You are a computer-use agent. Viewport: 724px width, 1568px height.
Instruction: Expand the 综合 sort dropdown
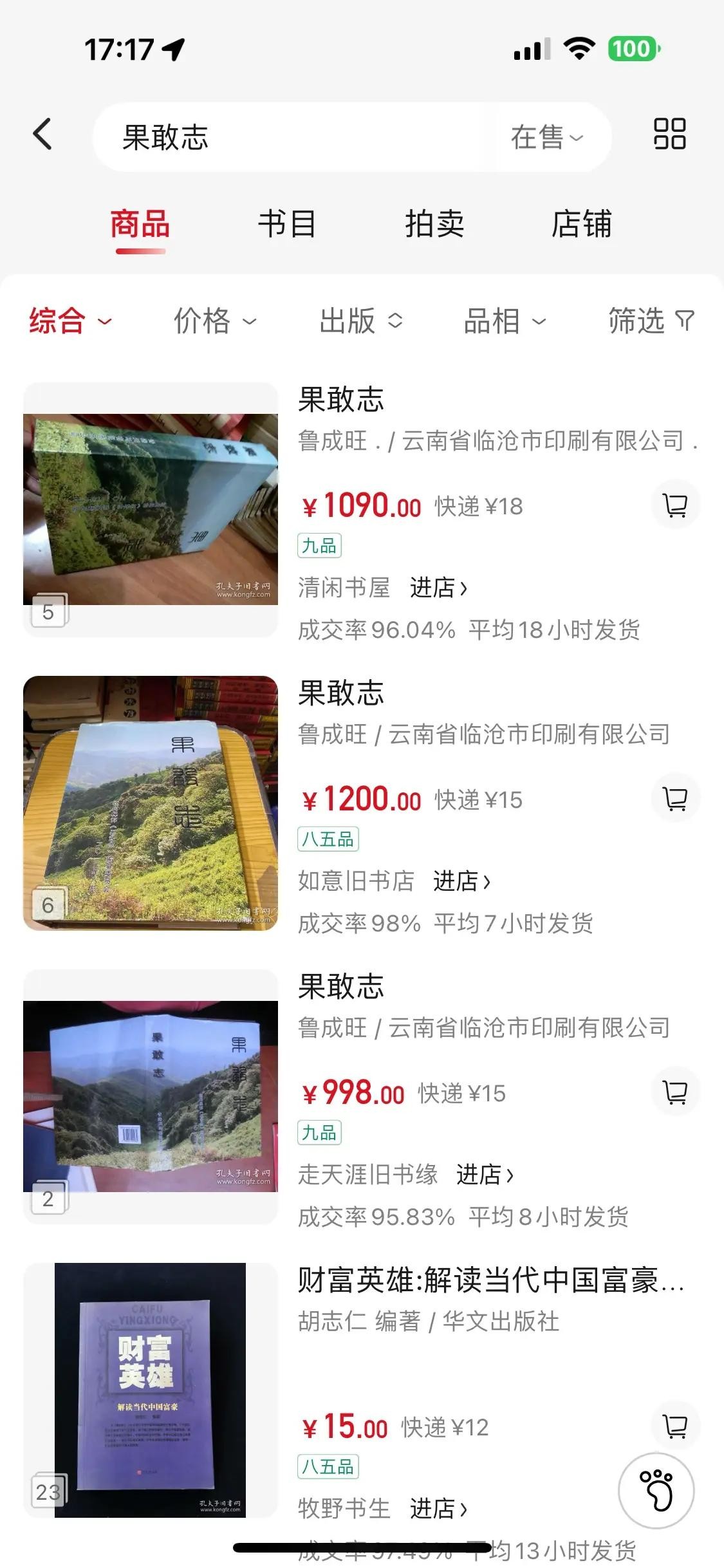click(x=70, y=321)
